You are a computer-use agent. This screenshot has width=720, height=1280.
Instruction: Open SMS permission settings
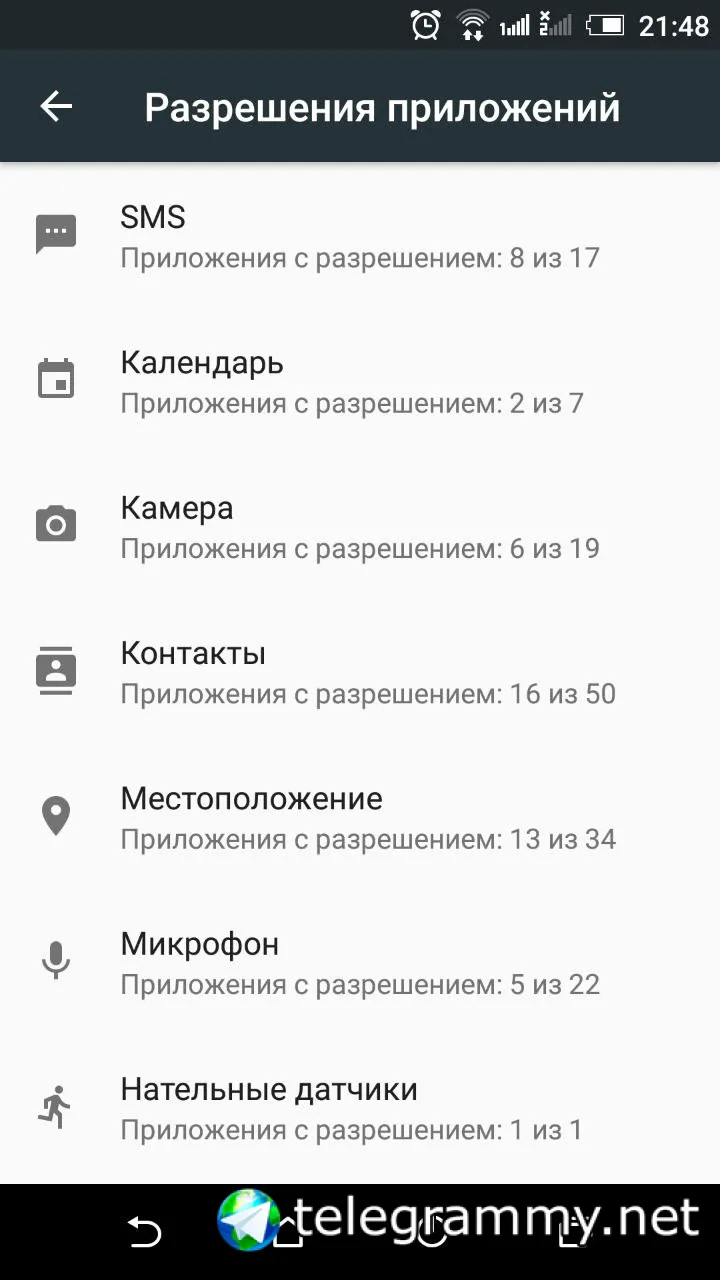pos(360,237)
